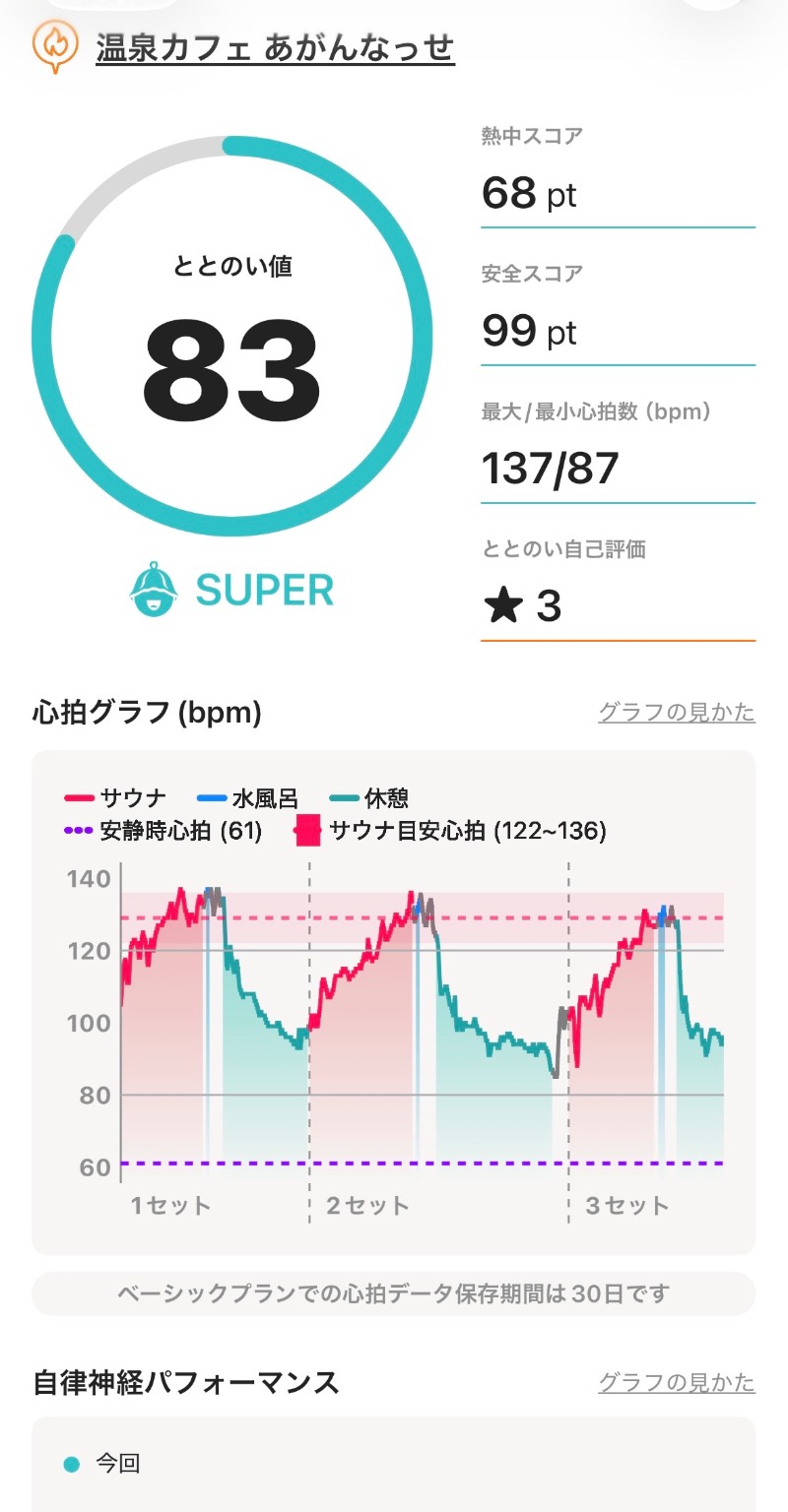Open グラフの見かた beside 心拍グラフ
Image resolution: width=788 pixels, height=1512 pixels.
676,712
